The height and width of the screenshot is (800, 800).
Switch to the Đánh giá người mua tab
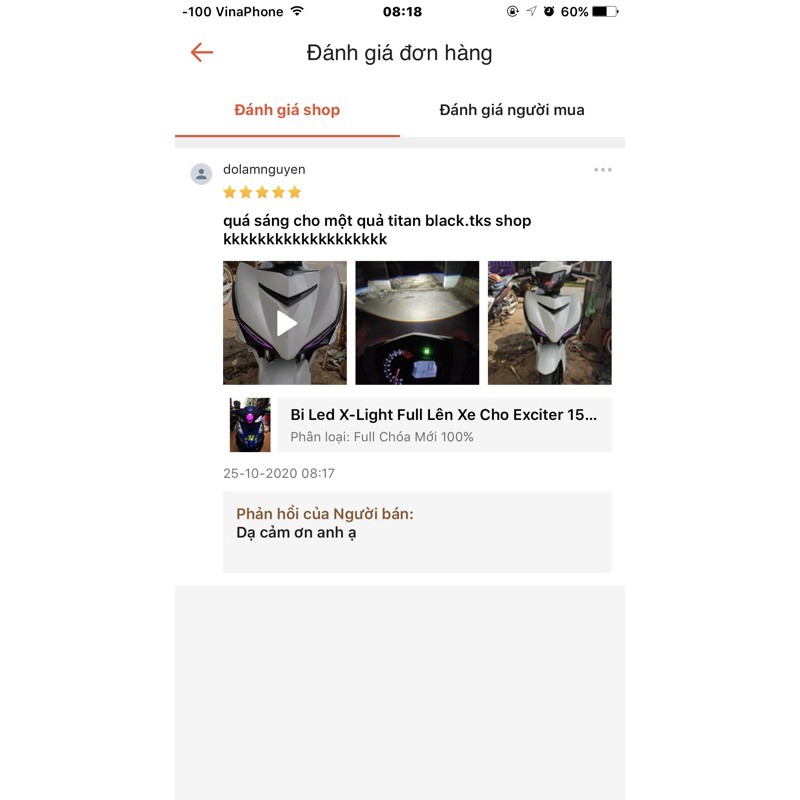pos(511,110)
